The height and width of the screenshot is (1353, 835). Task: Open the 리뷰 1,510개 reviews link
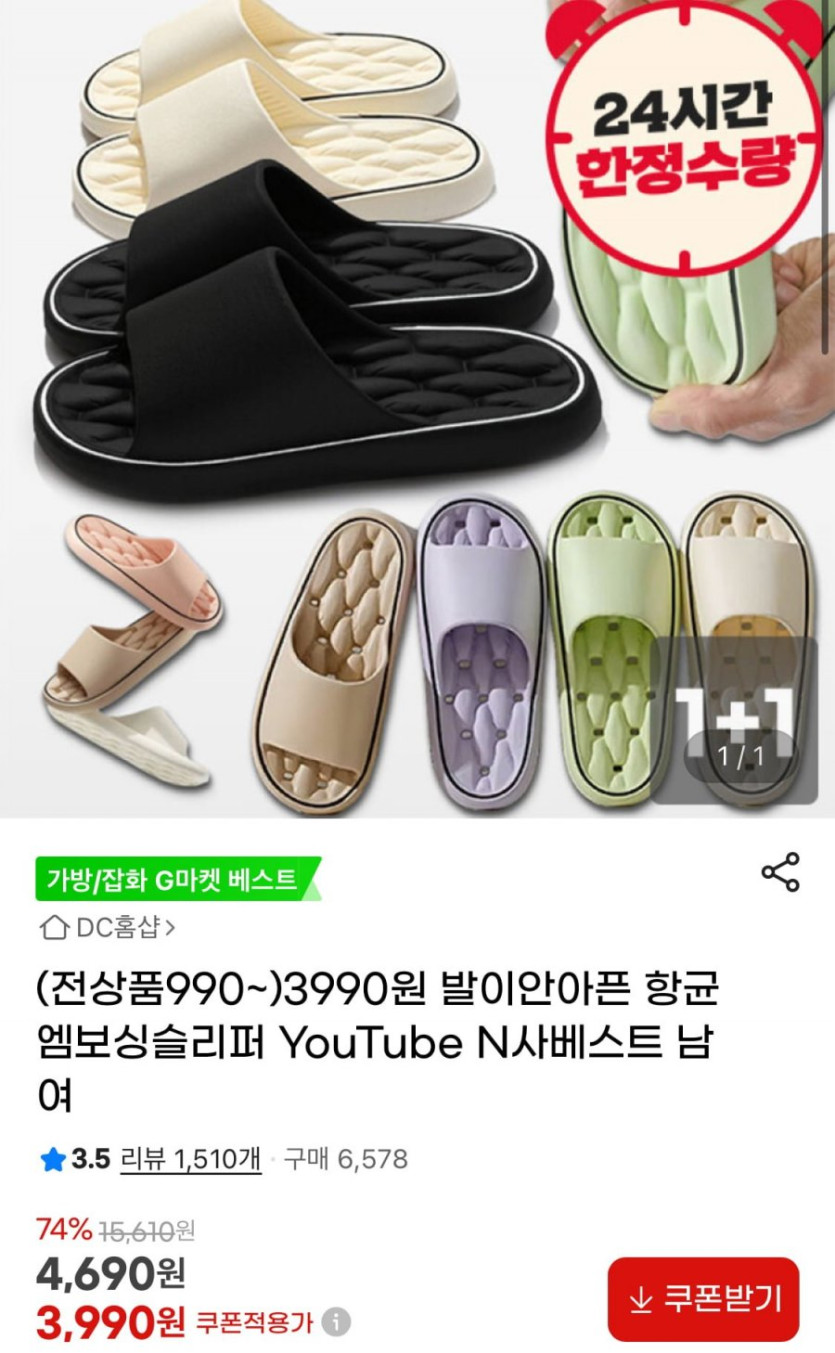tap(190, 1159)
